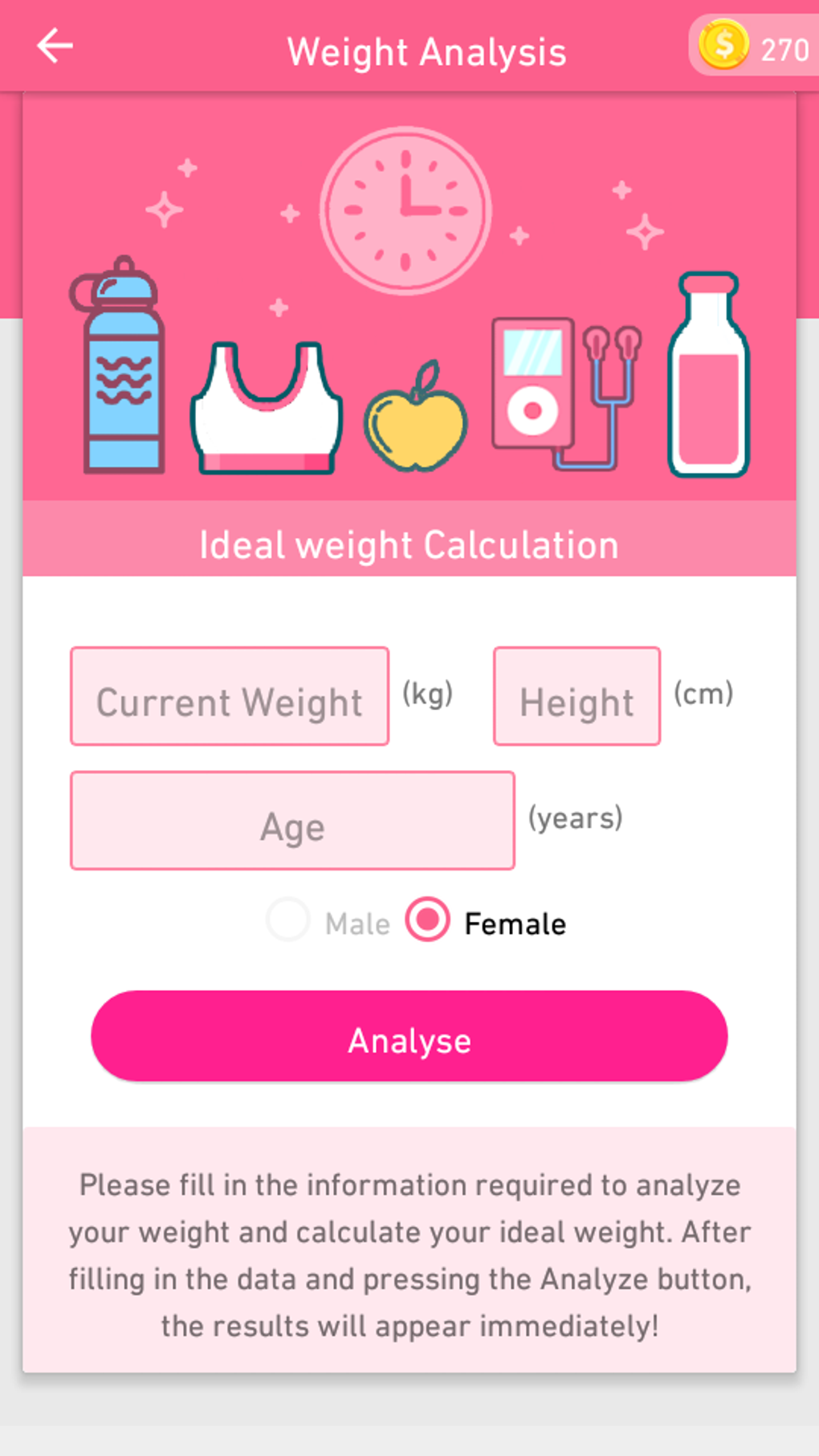Image resolution: width=819 pixels, height=1456 pixels.
Task: Click the pink Analyse button to calculate
Action: [409, 1038]
